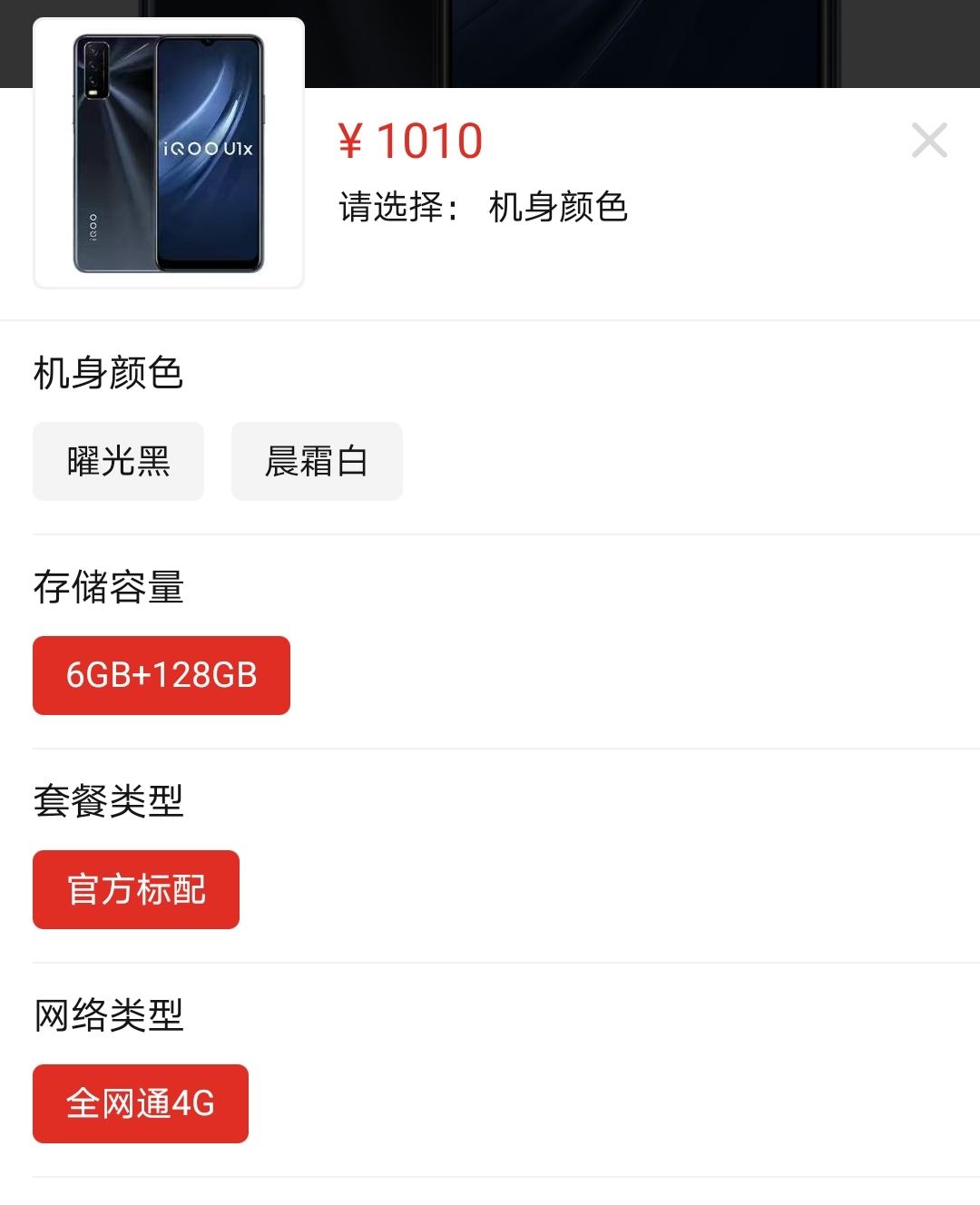Deselect the highlighted 6GB+128GB chip

pyautogui.click(x=161, y=675)
